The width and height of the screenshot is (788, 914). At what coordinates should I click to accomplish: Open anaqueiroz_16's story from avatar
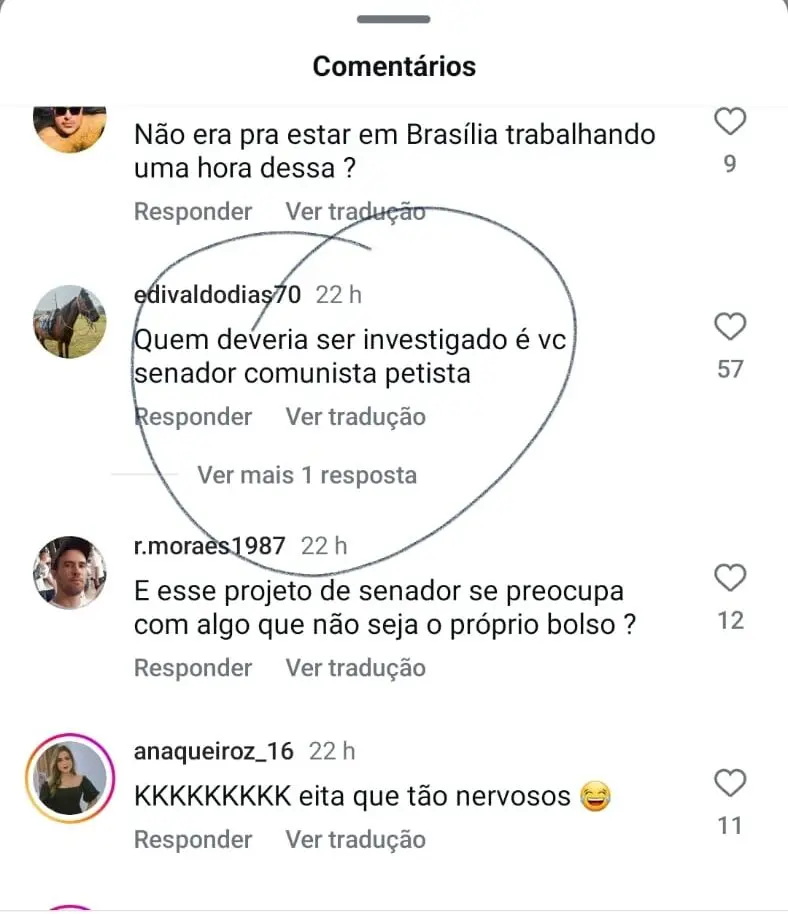[x=69, y=777]
